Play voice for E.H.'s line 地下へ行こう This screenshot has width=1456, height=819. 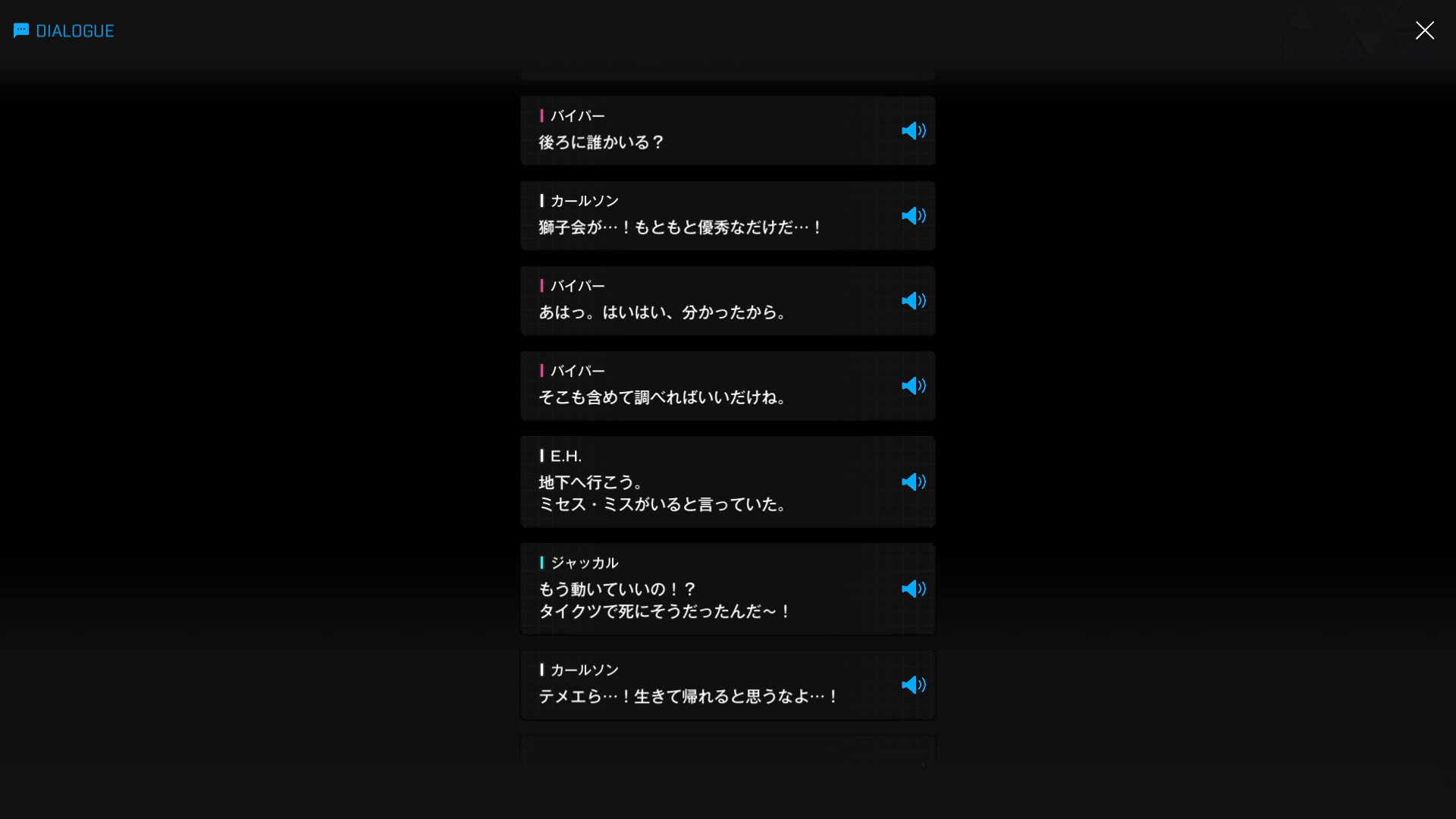pos(913,482)
